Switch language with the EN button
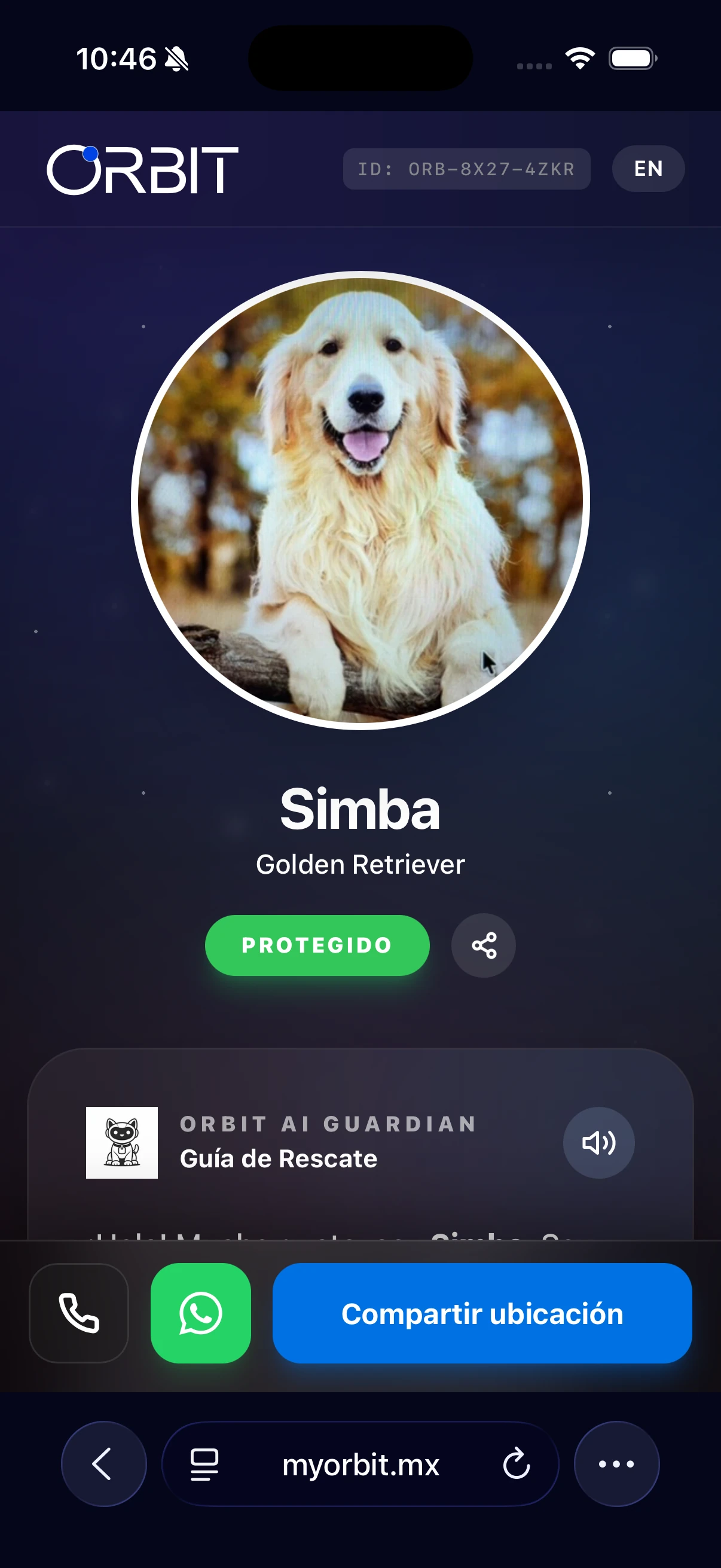Image resolution: width=721 pixels, height=1568 pixels. tap(648, 169)
